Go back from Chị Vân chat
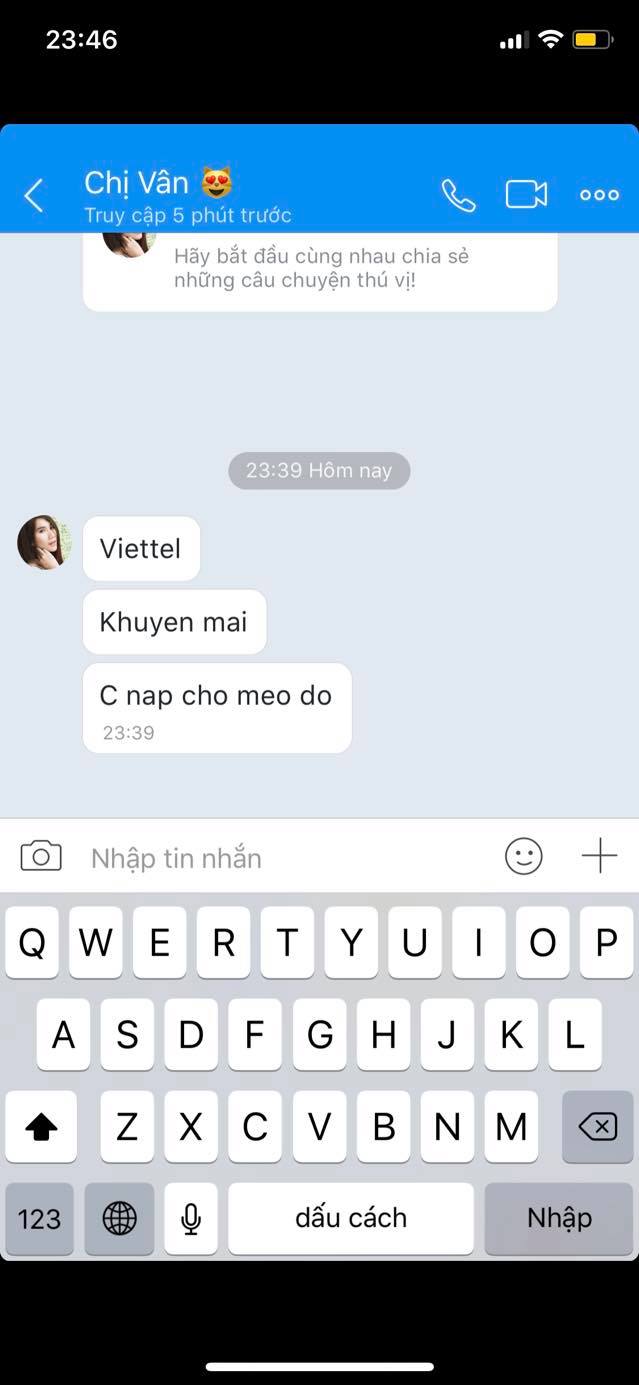This screenshot has width=639, height=1385. pos(34,195)
